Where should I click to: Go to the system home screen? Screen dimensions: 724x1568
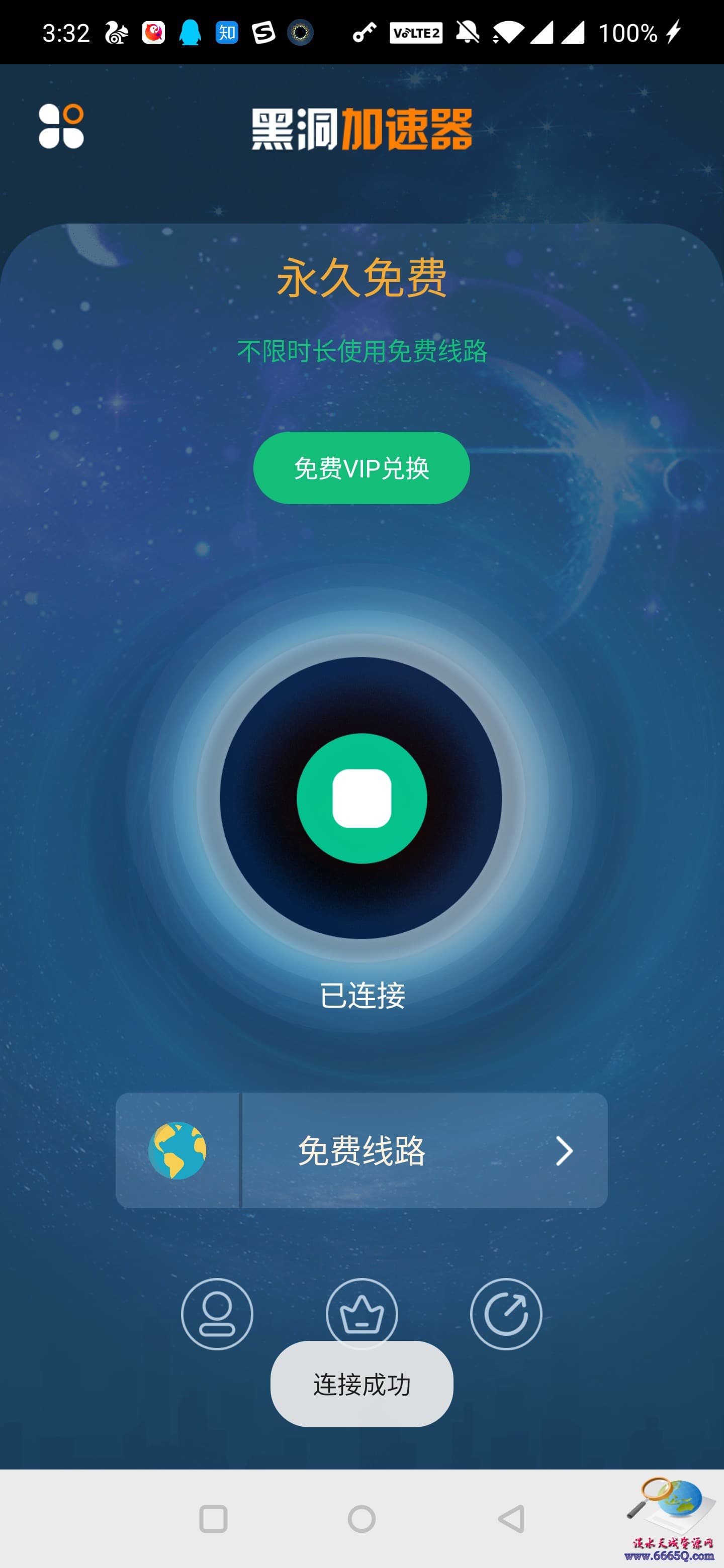361,1519
